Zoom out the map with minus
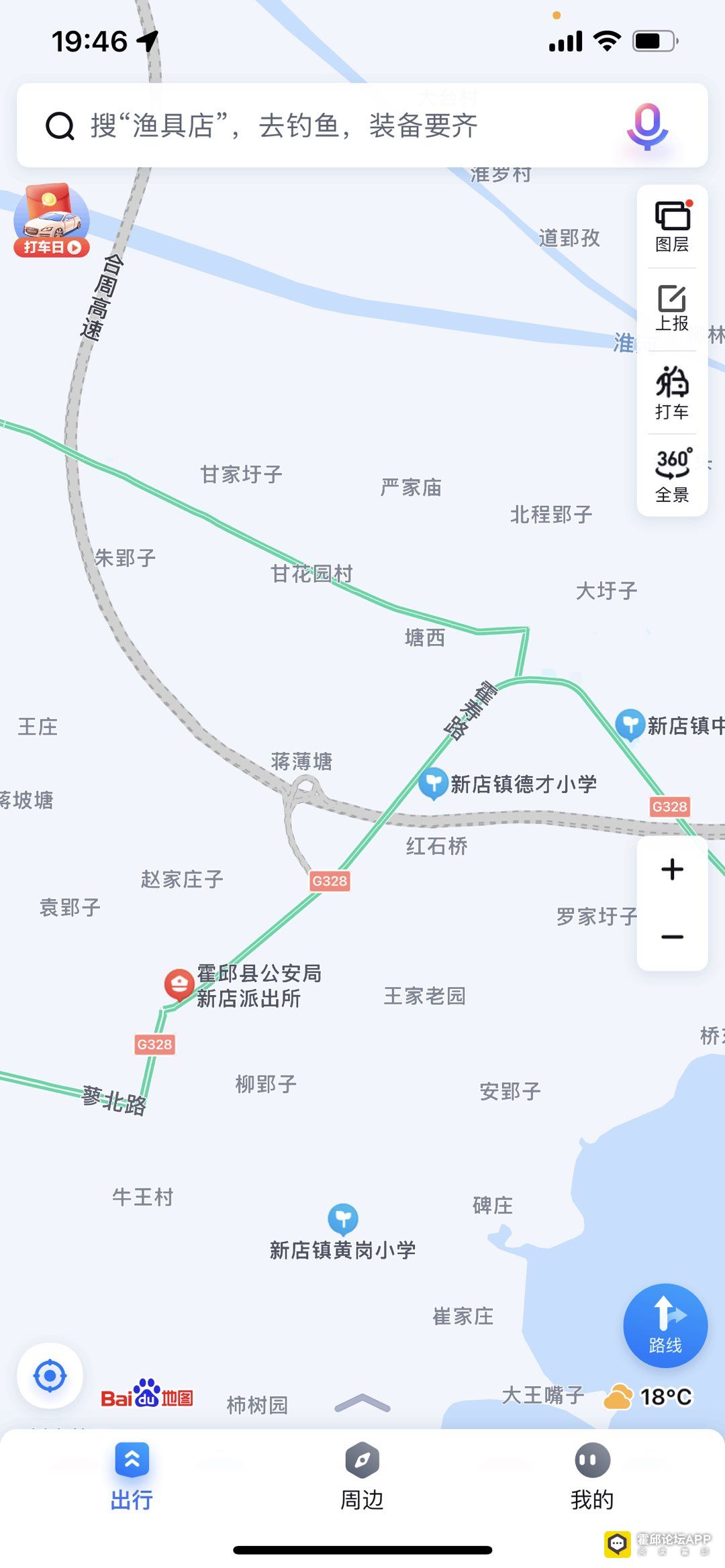Image resolution: width=725 pixels, height=1568 pixels. pos(672,937)
